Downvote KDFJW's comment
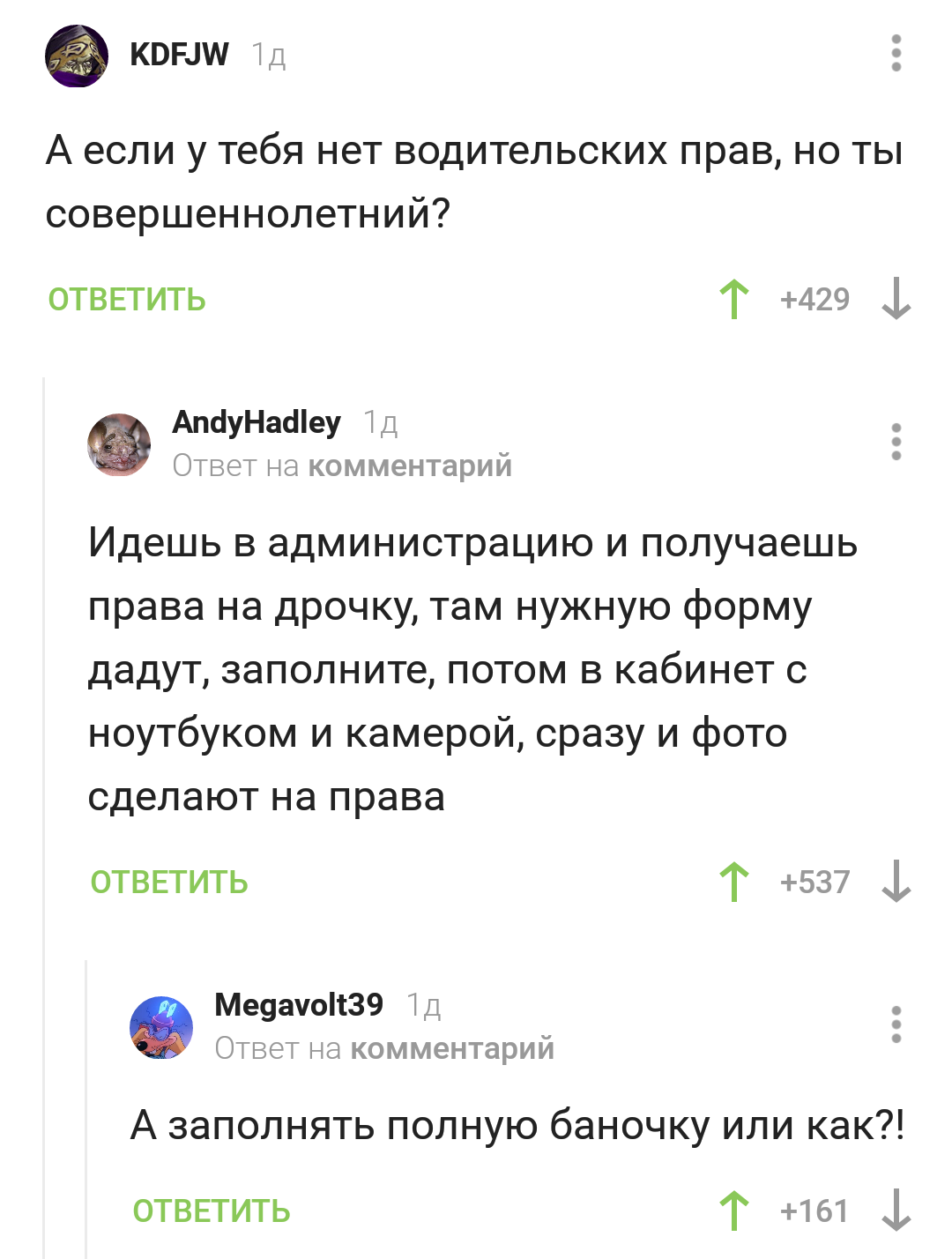Screen dimensions: 952x1259 896,299
